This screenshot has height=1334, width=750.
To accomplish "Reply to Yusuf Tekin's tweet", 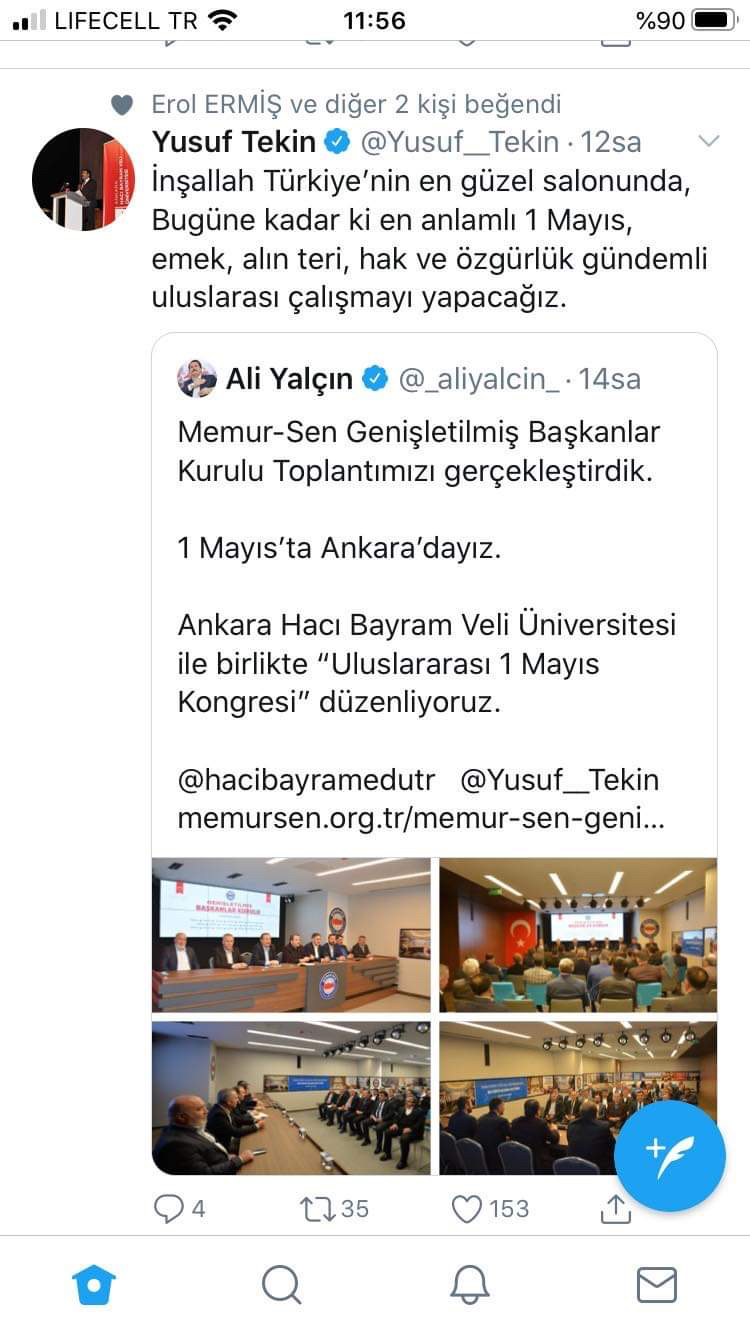I will [170, 1208].
